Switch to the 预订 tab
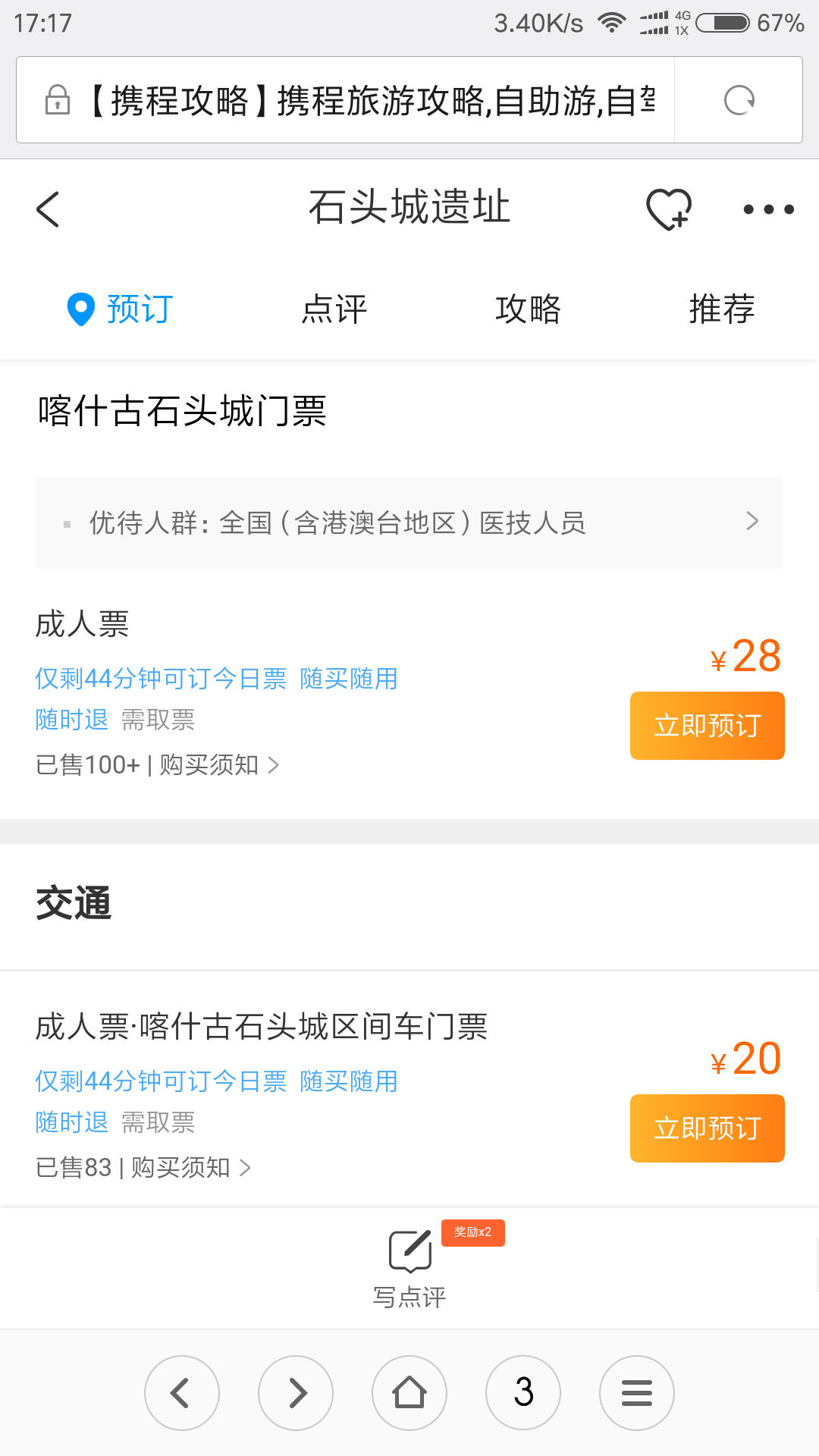This screenshot has width=819, height=1456. pyautogui.click(x=121, y=309)
